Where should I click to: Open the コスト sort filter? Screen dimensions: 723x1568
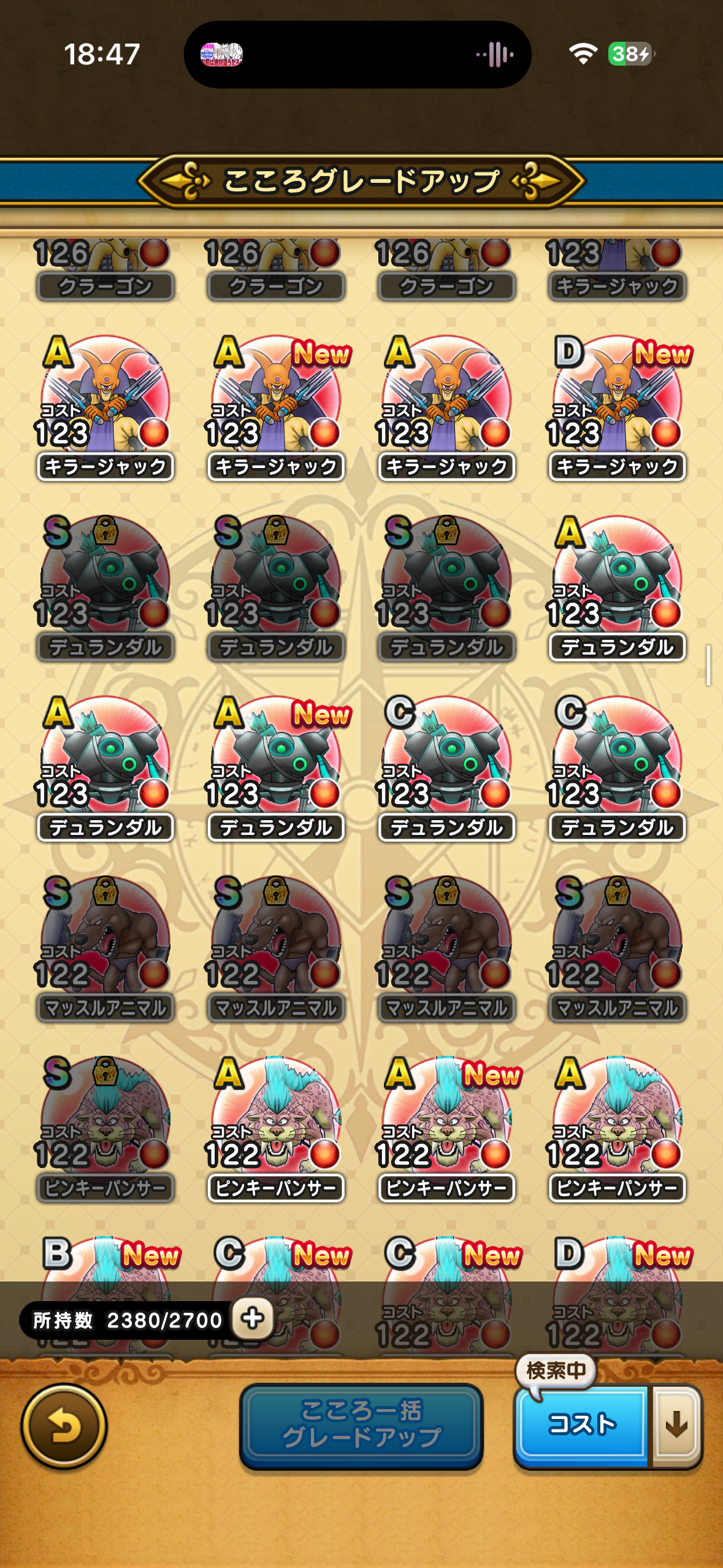581,1424
